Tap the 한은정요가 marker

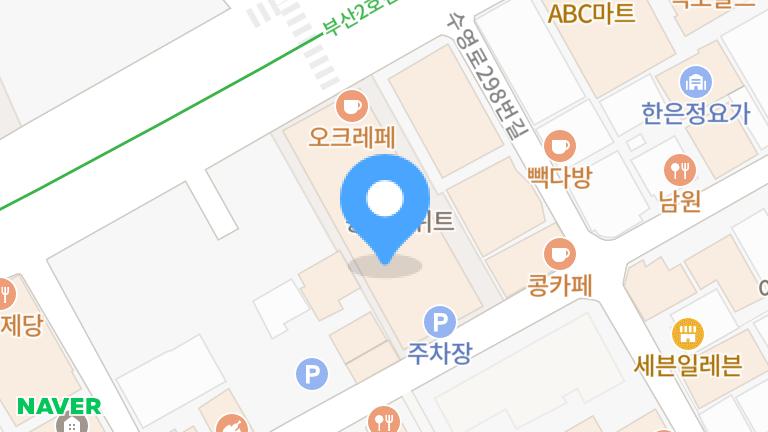coord(695,83)
